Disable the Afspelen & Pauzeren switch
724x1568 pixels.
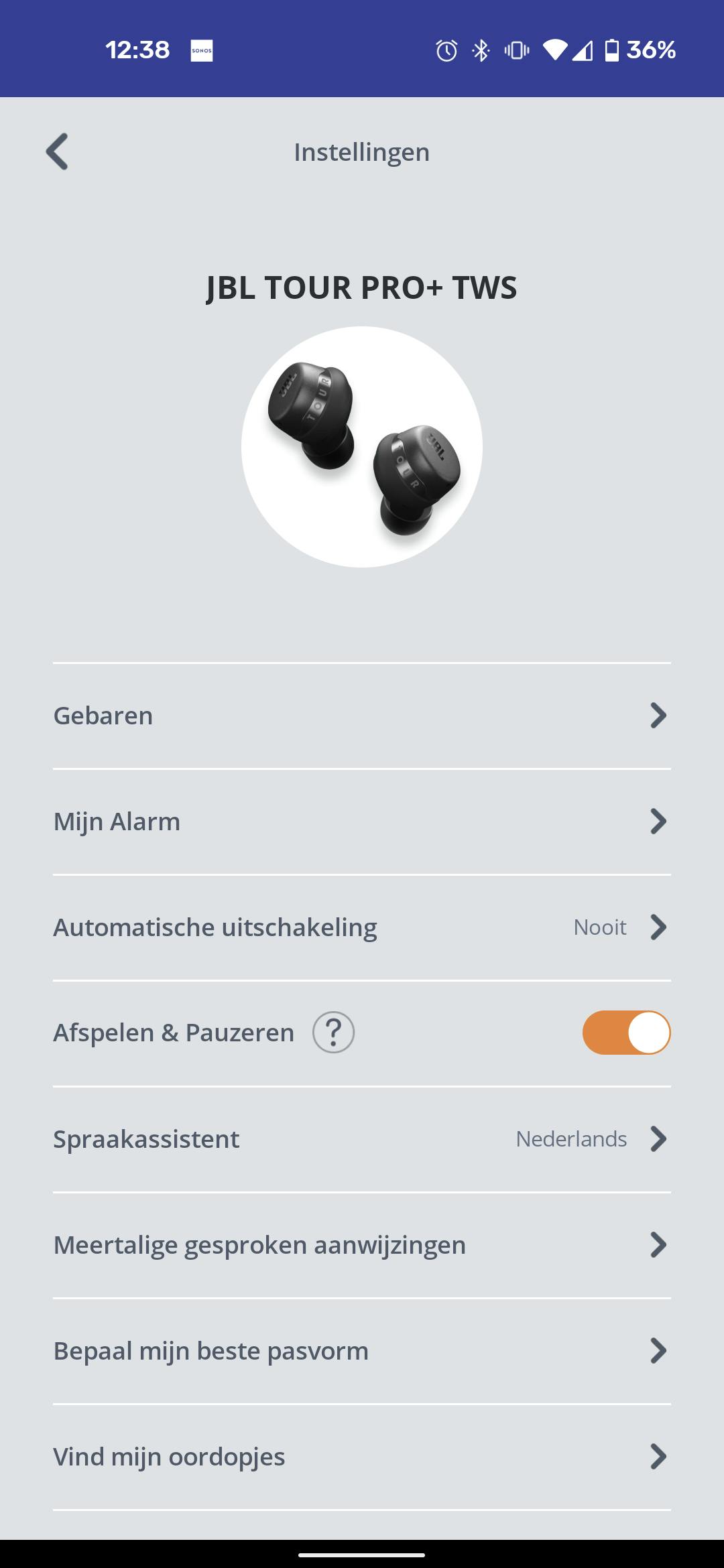pyautogui.click(x=626, y=1033)
